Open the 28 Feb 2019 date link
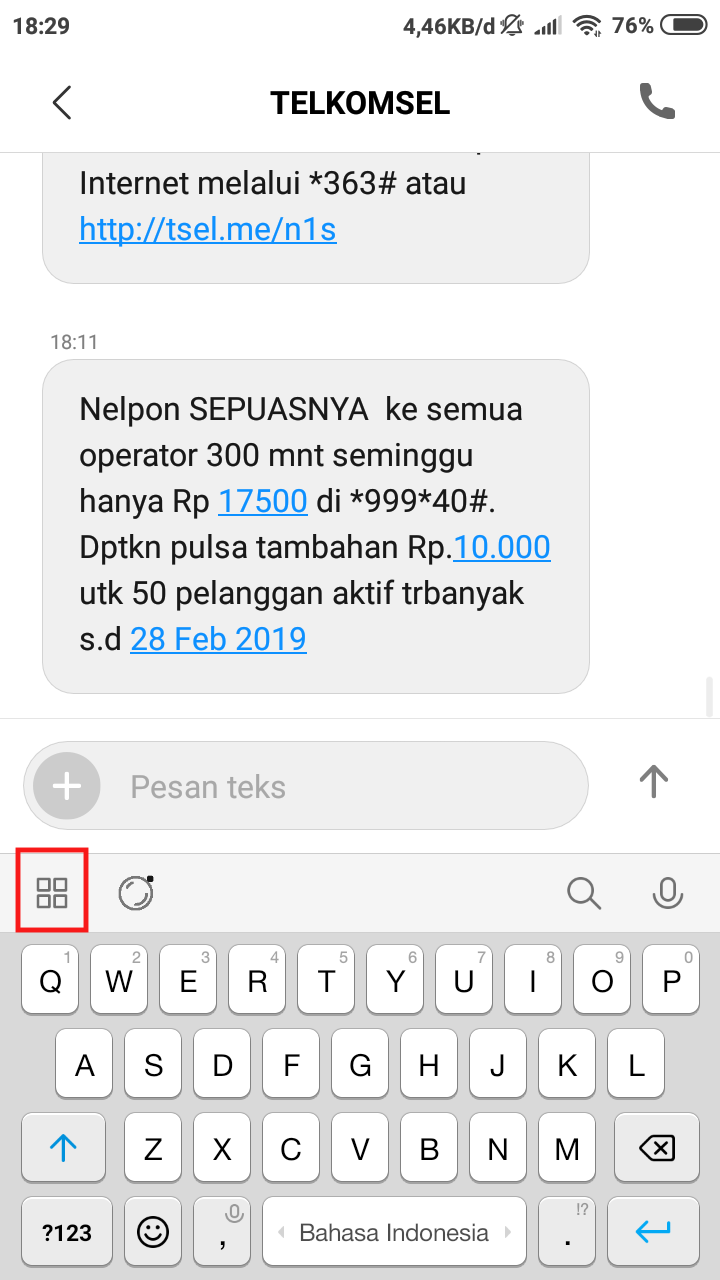 point(218,638)
